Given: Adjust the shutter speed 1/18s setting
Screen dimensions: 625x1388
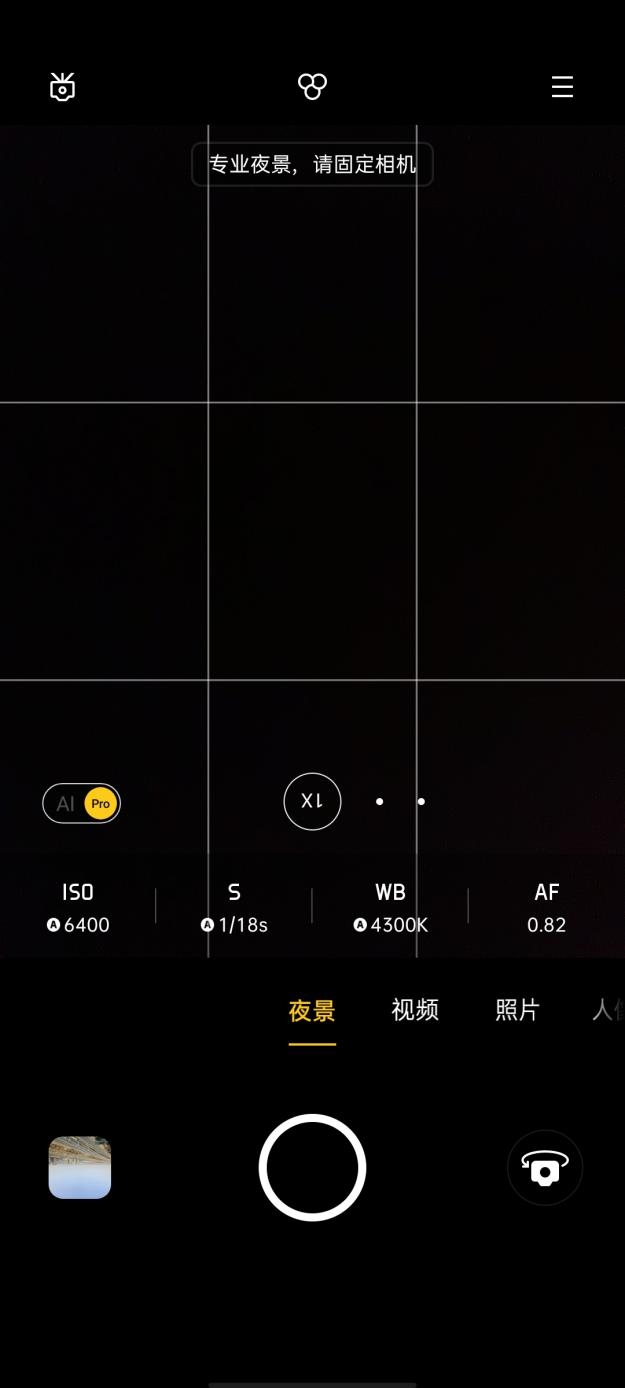Looking at the screenshot, I should 234,908.
